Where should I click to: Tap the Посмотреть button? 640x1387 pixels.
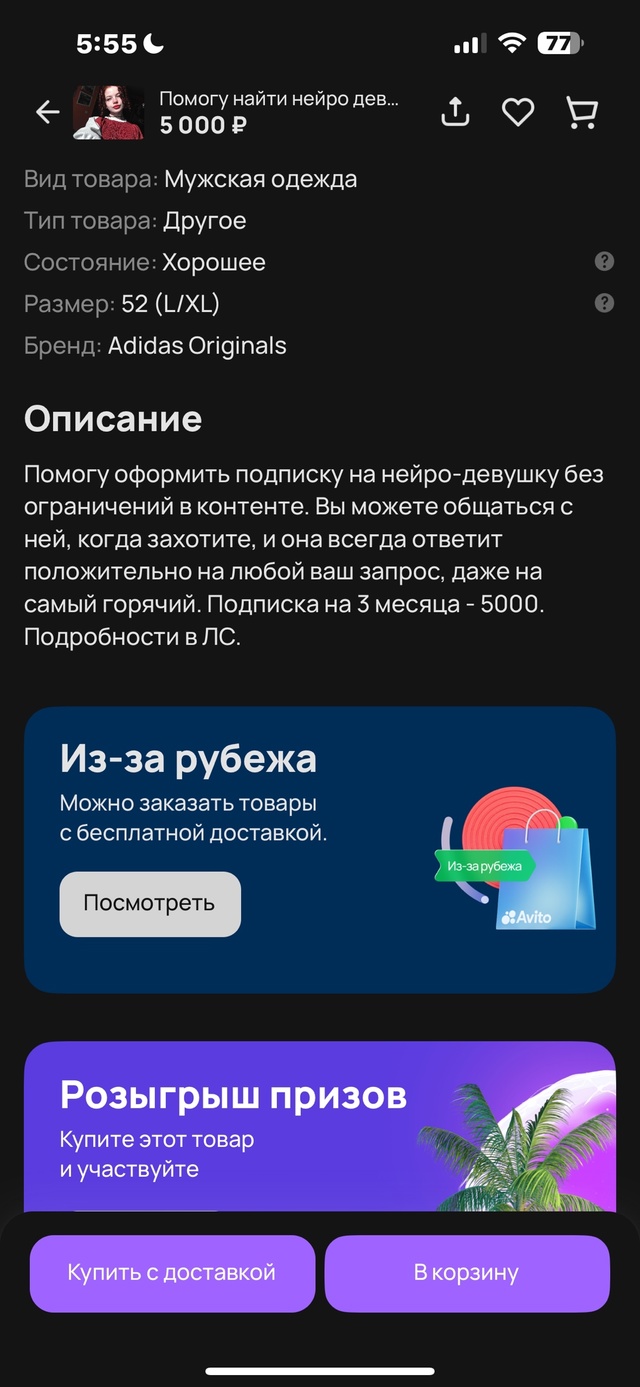(x=150, y=903)
